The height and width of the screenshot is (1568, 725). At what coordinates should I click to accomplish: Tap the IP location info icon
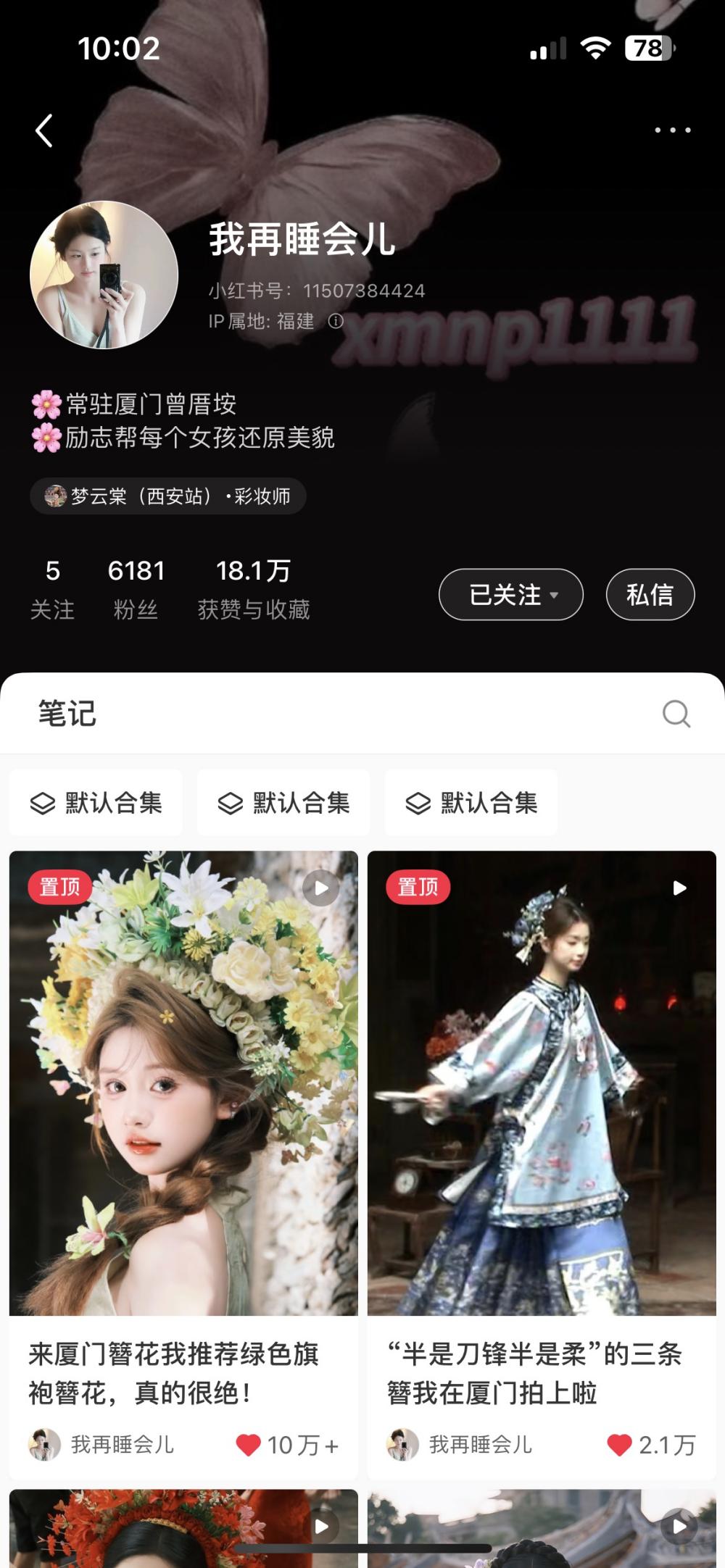[x=336, y=321]
